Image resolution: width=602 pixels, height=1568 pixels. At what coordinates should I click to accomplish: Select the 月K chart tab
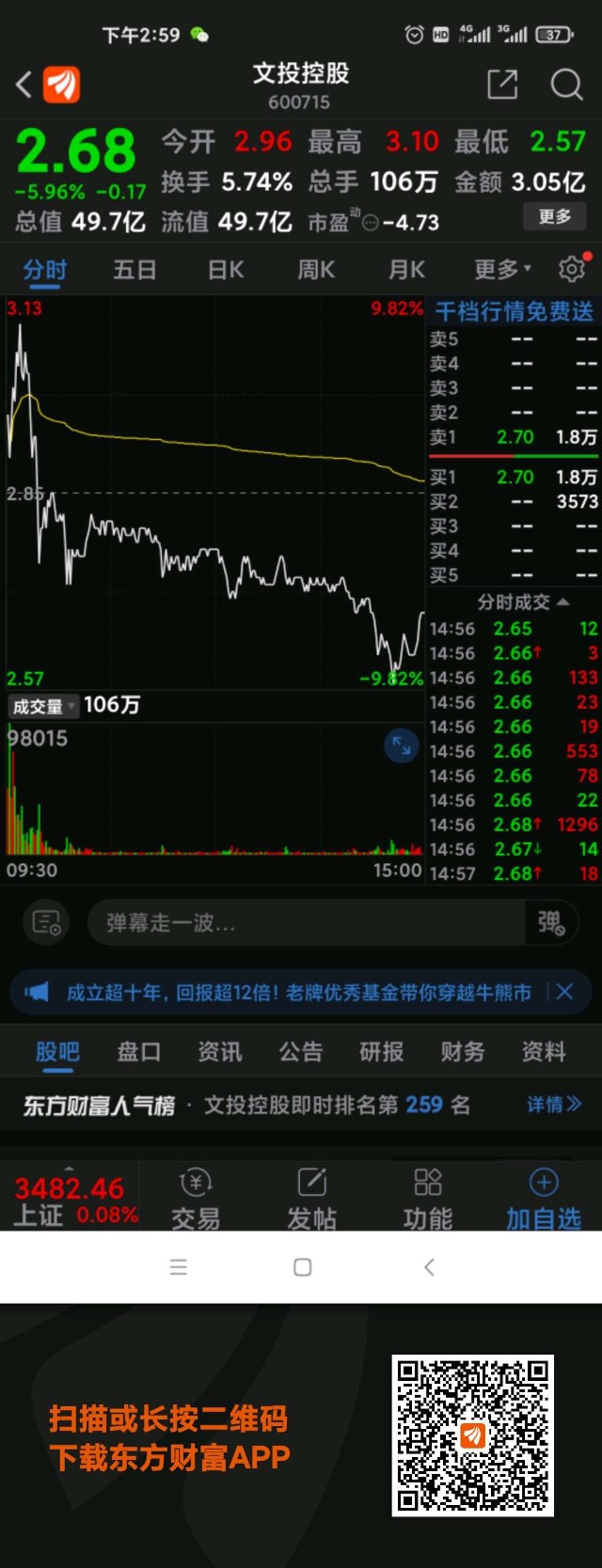point(406,271)
